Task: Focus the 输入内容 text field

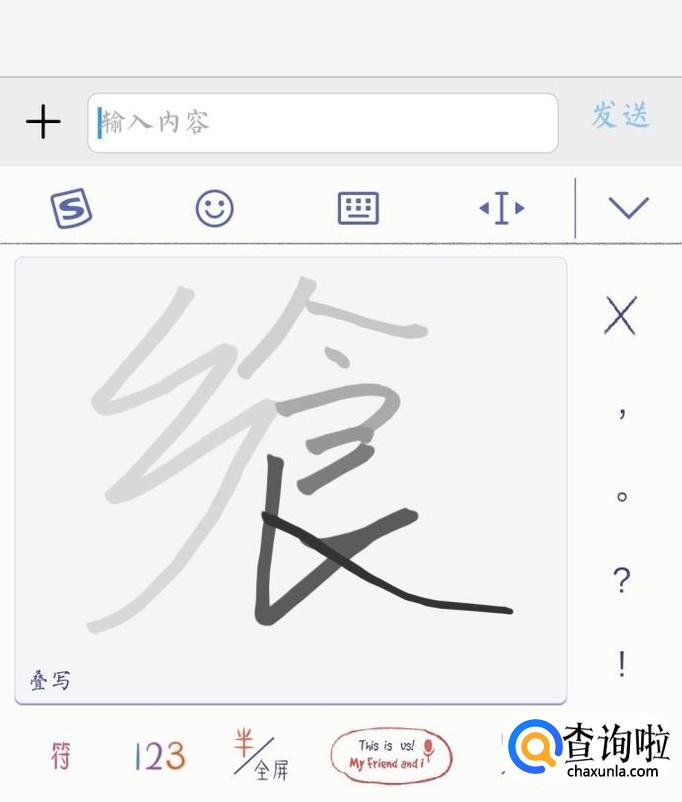Action: tap(322, 123)
